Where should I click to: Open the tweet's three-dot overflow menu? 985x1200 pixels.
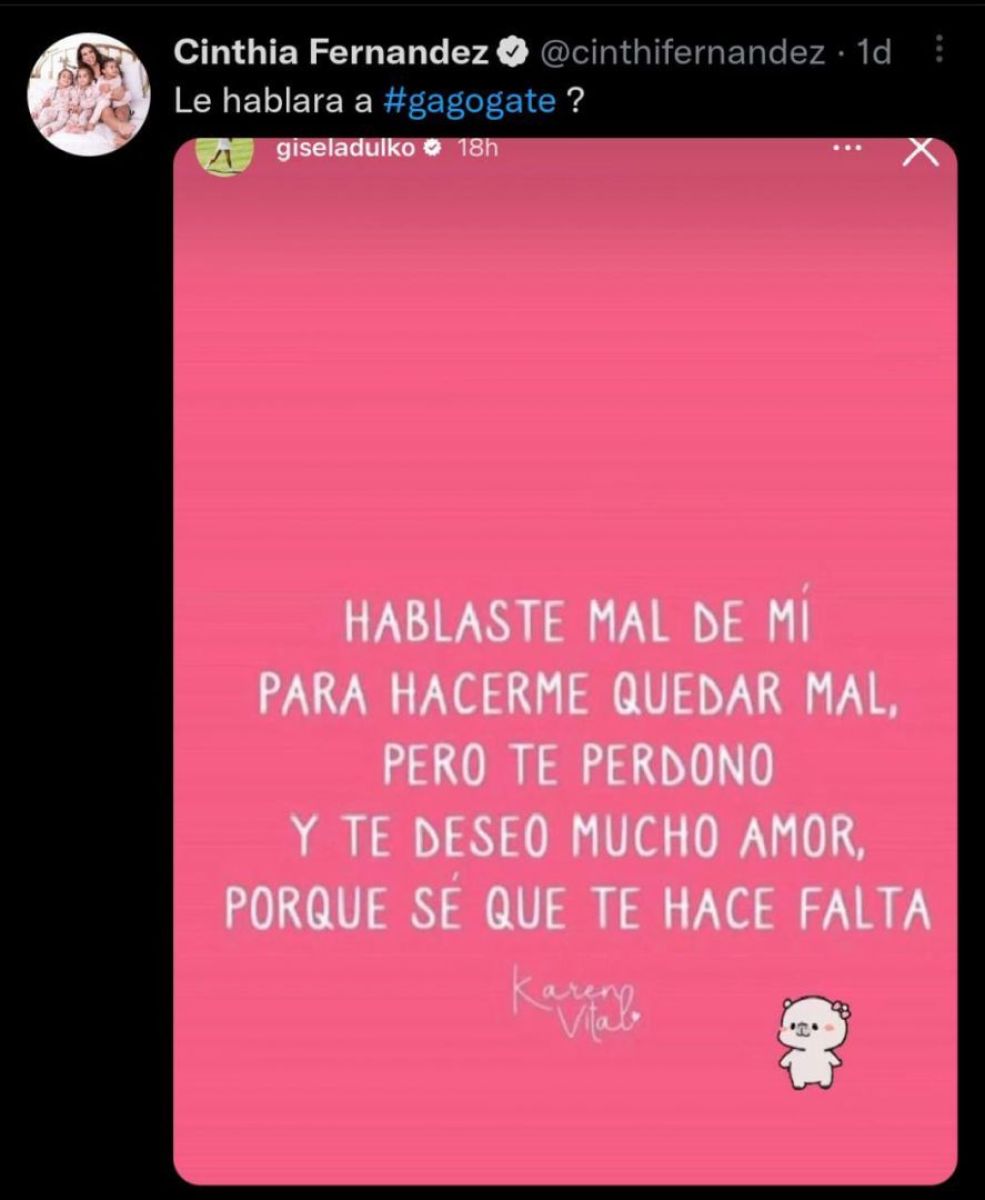[x=938, y=51]
